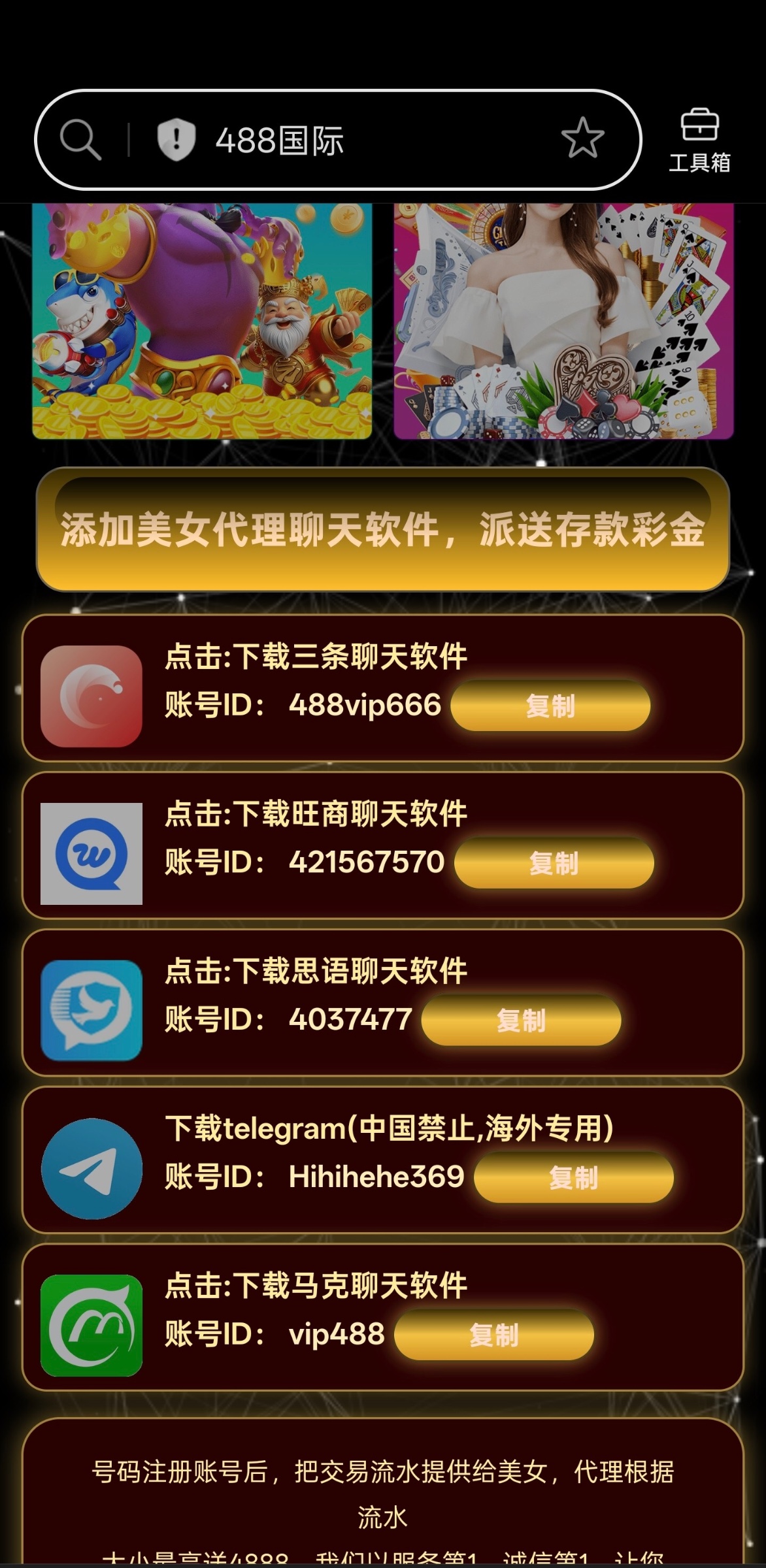Screen dimensions: 766x1568
Task: Copy the account ID 4037477
Action: pos(521,1020)
